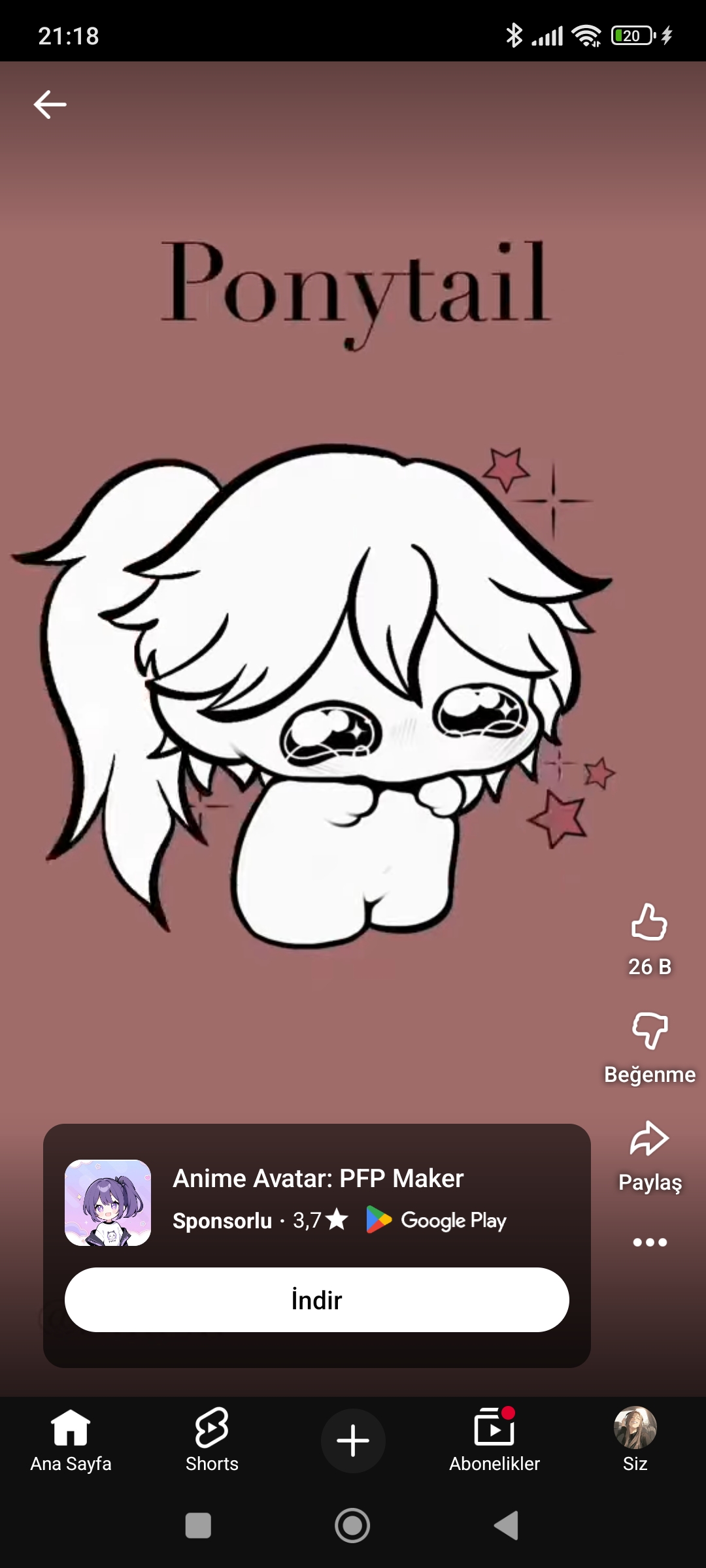This screenshot has height=1568, width=706.
Task: Open the three-dot more options menu
Action: 650,1242
